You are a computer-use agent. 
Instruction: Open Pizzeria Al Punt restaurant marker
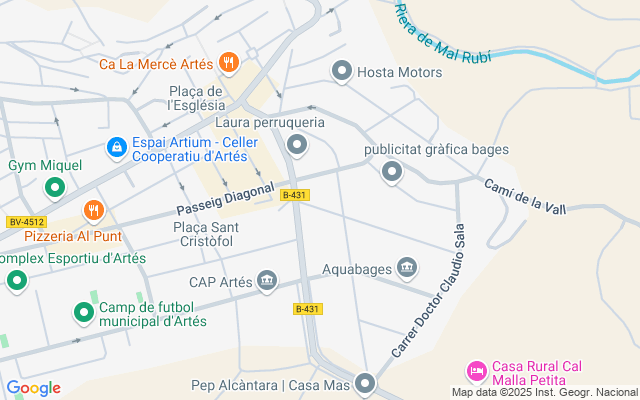(93, 210)
